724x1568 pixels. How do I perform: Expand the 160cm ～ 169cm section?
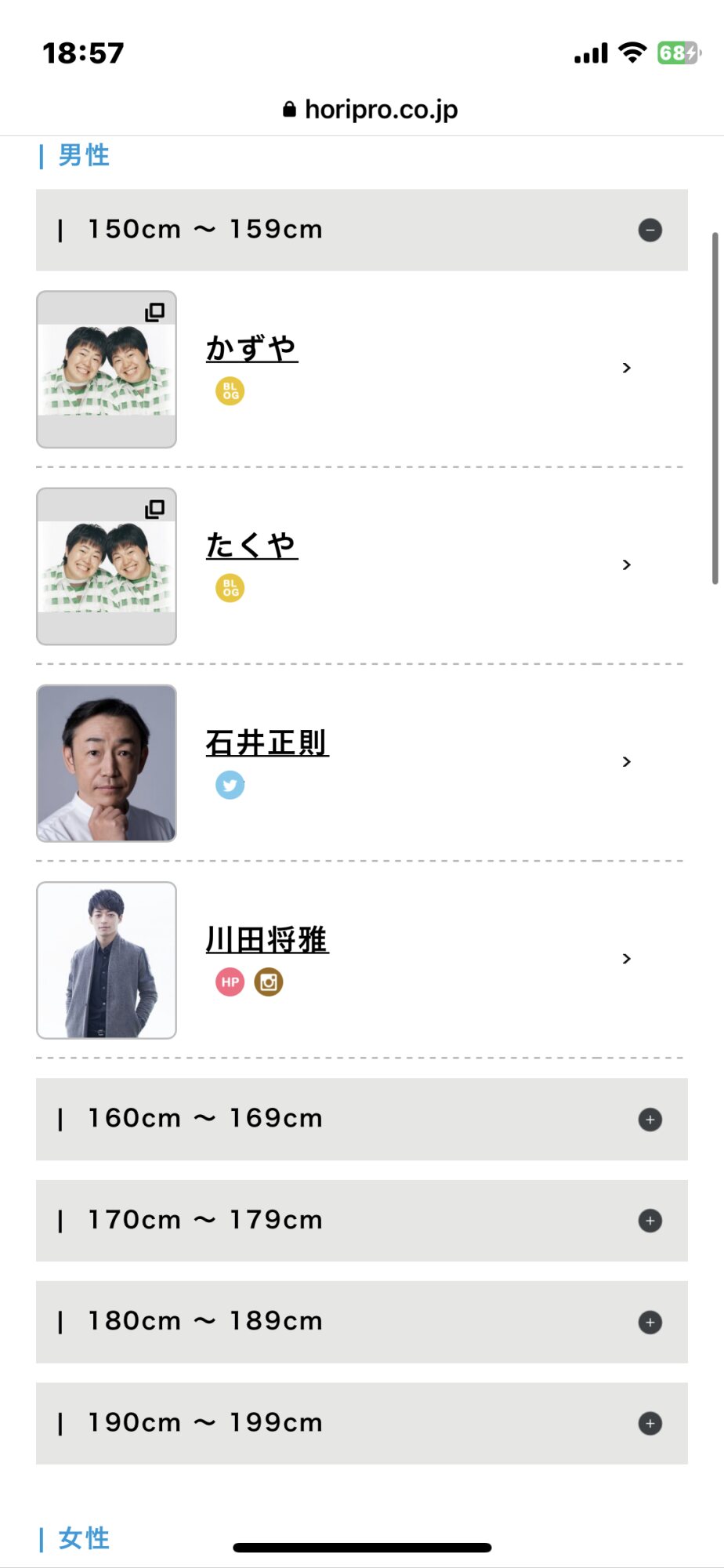pos(362,1119)
